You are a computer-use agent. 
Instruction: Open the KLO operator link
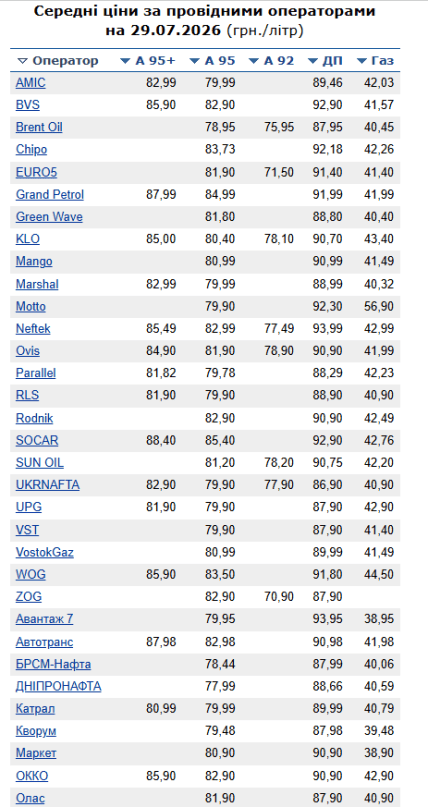[x=28, y=239]
